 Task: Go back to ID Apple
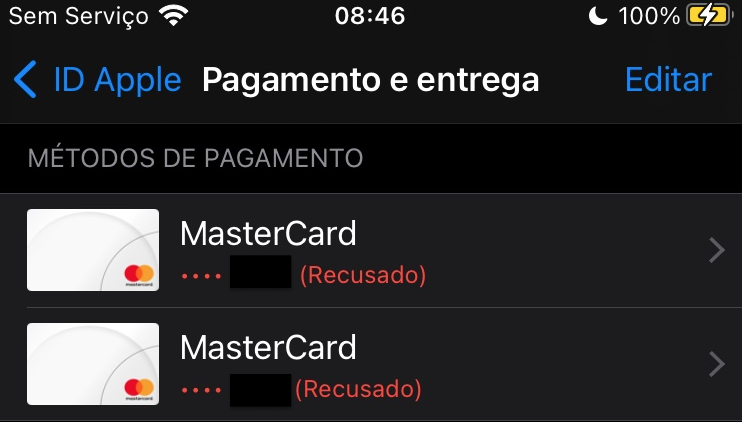click(x=98, y=80)
